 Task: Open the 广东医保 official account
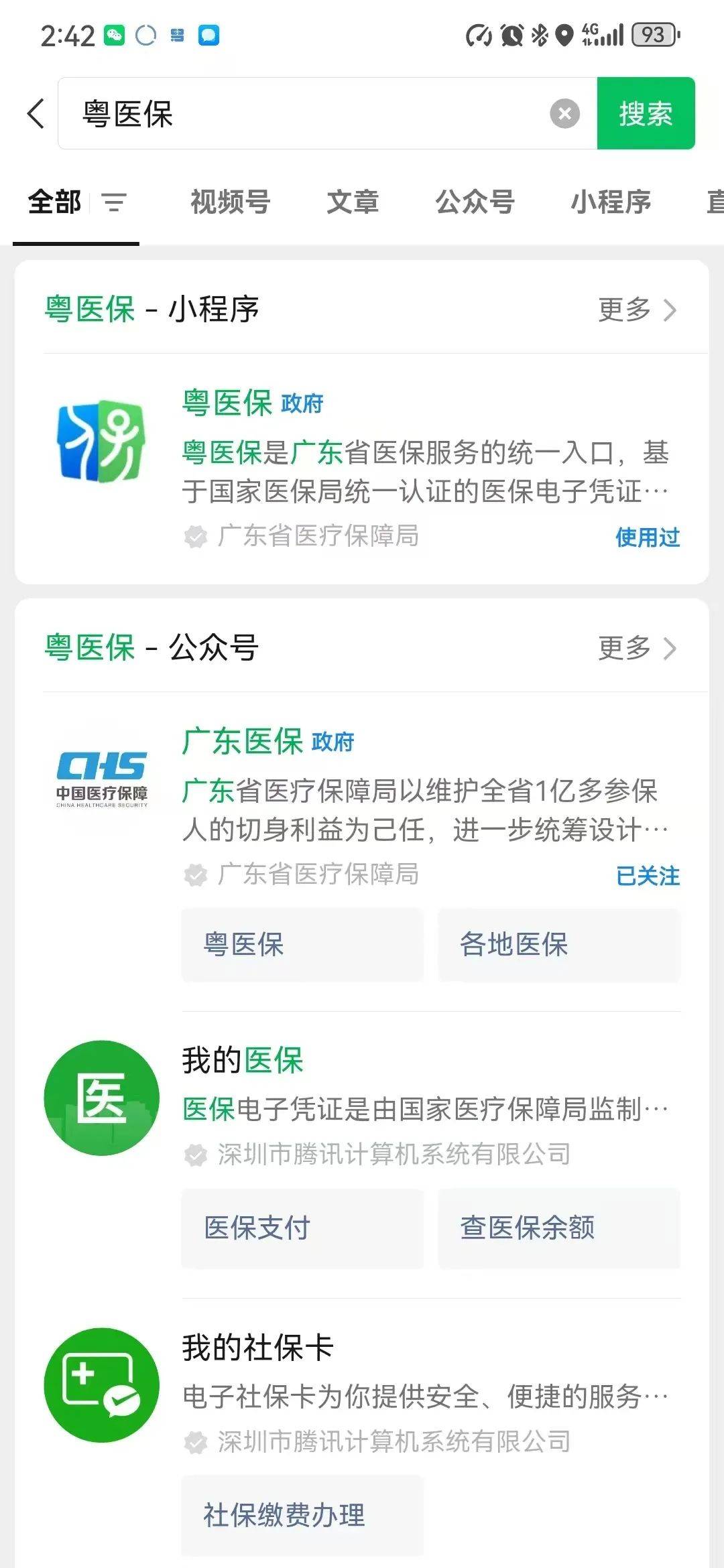coord(362,804)
